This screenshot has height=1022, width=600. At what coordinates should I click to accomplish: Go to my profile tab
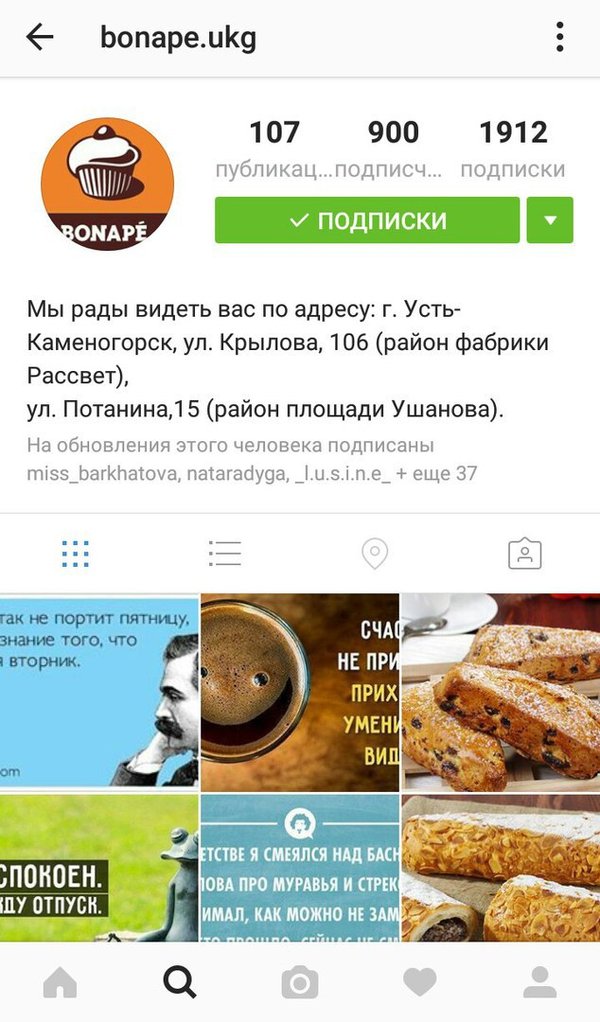click(x=540, y=982)
